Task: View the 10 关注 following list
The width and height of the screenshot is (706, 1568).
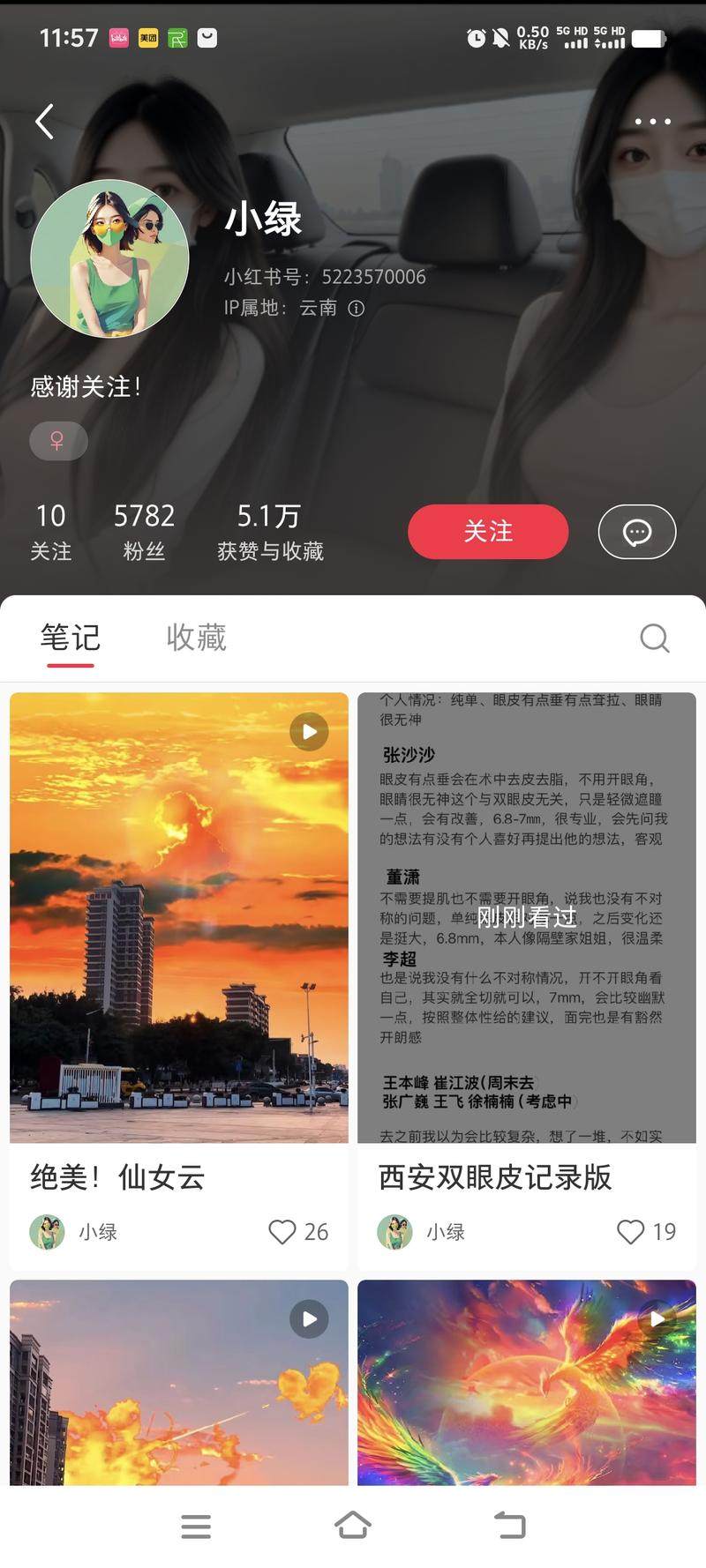Action: tap(51, 531)
